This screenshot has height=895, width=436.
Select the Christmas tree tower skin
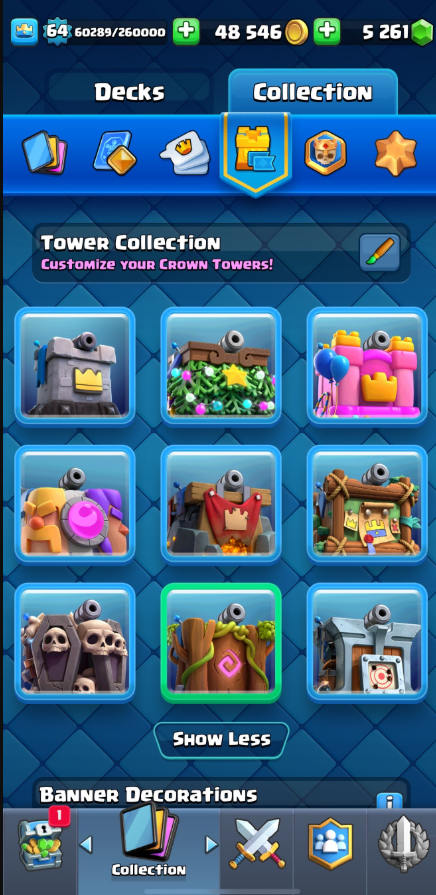[221, 367]
